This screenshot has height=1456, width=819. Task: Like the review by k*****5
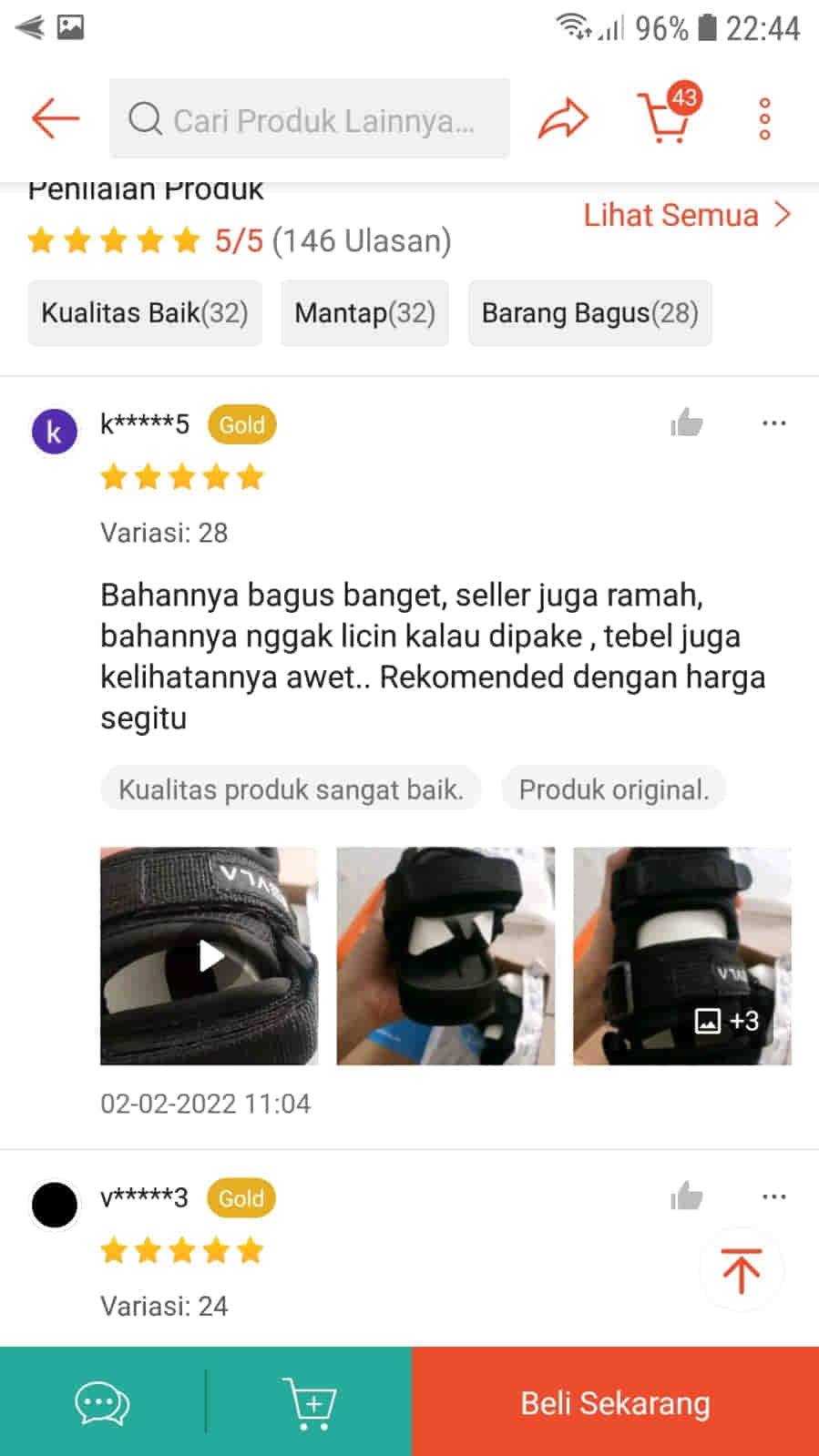686,423
